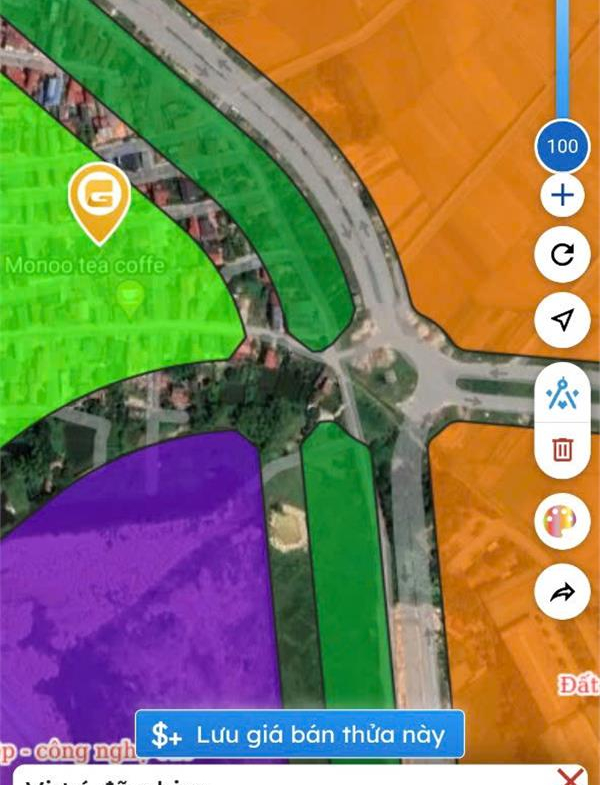Tap 'Lưu giá bán thửa này' button
Viewport: 600px width, 785px height.
pos(300,735)
